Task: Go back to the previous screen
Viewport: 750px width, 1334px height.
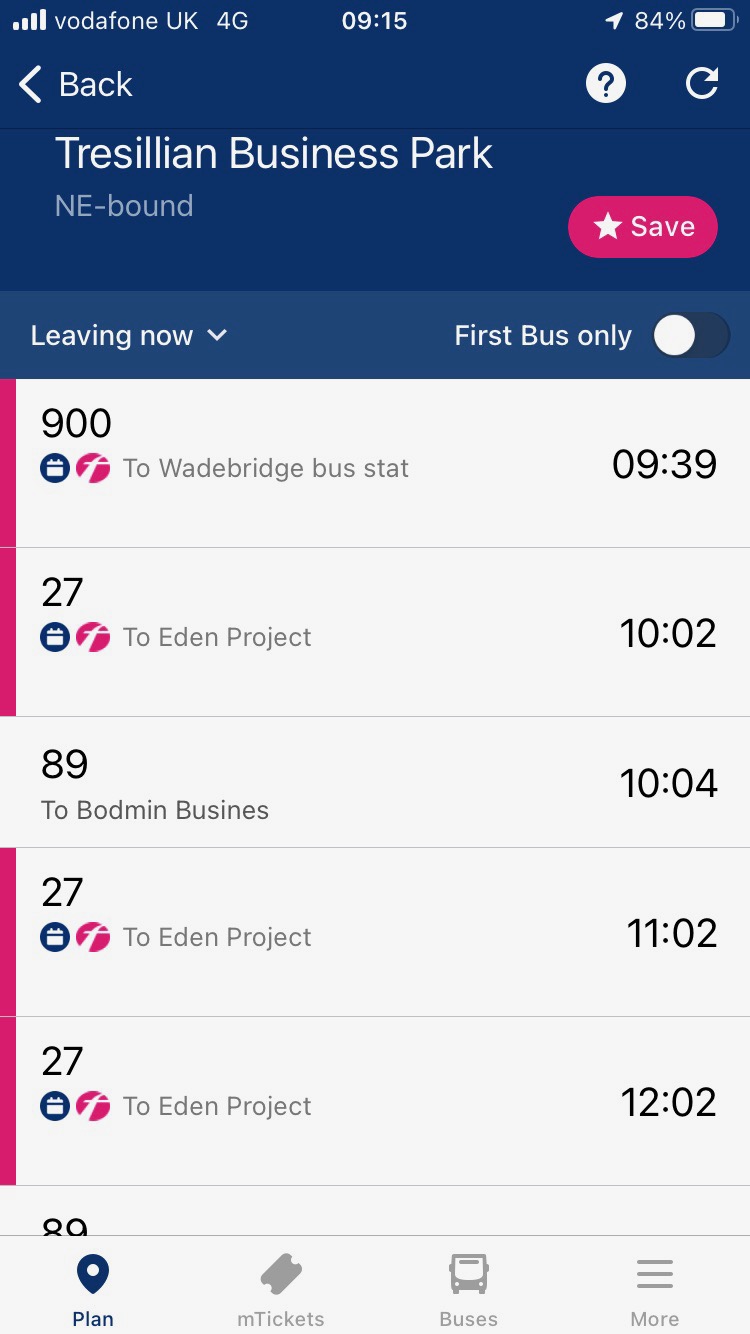Action: 75,84
